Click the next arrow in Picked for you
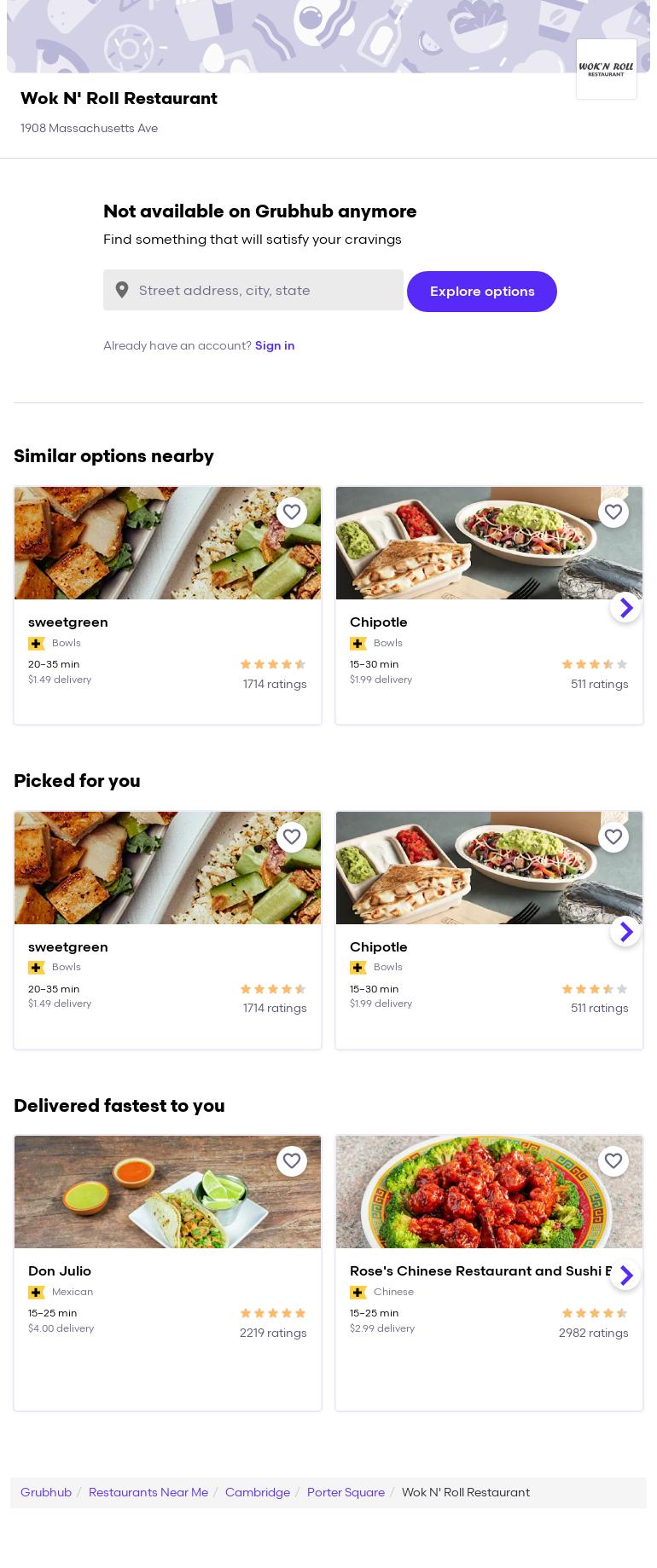 [x=625, y=931]
